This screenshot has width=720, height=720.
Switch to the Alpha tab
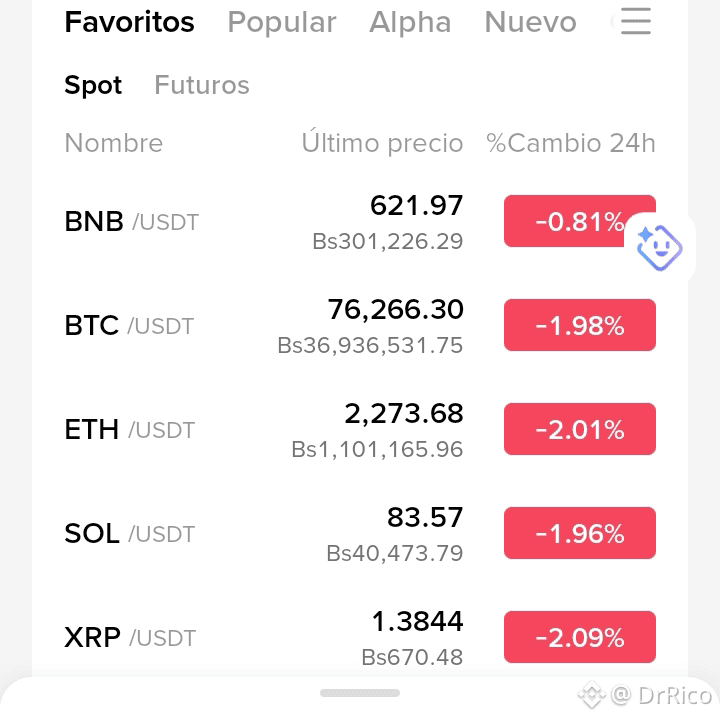pos(410,22)
